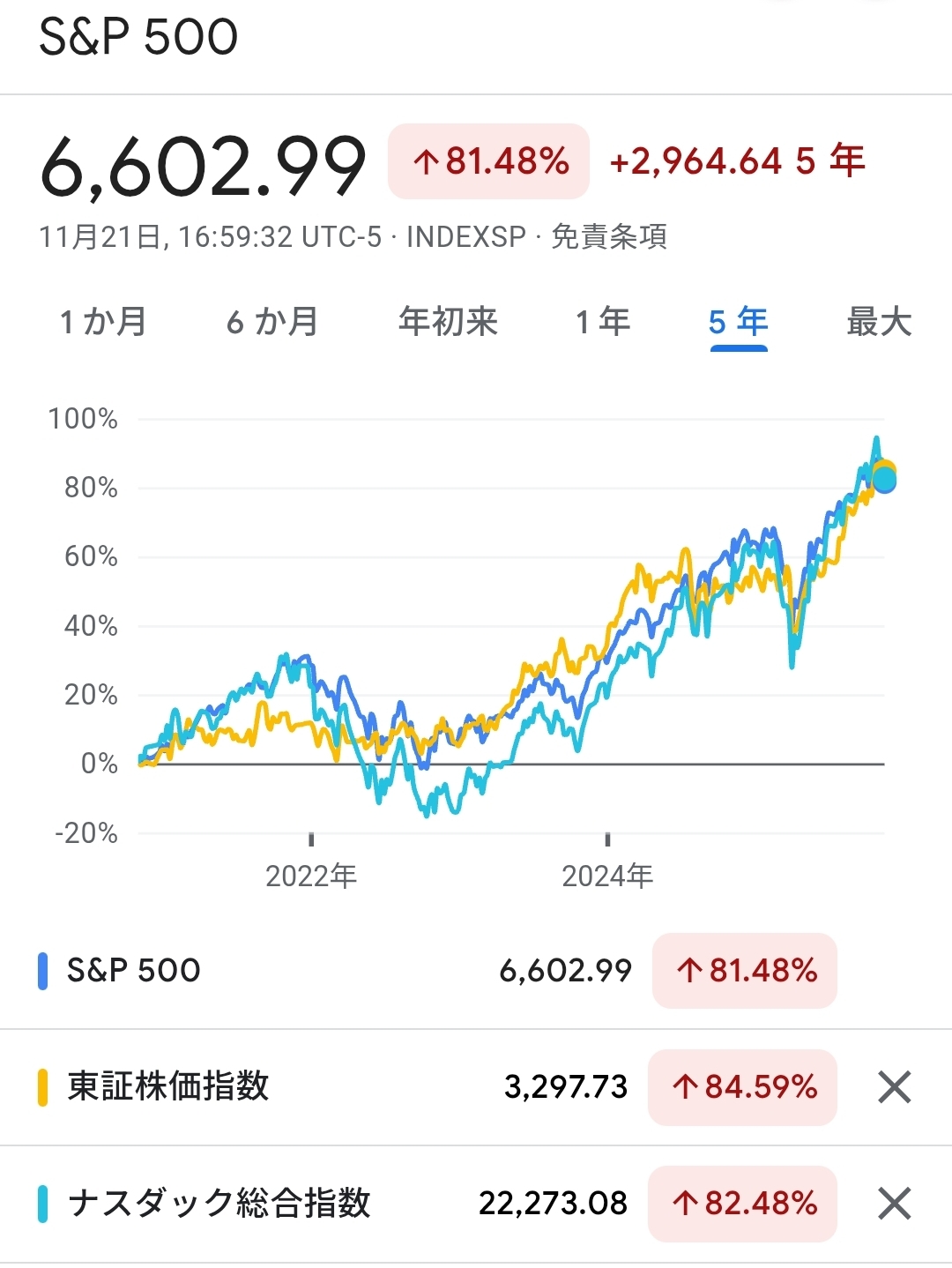
Task: Remove 東証株価指数 from the comparison
Action: click(x=894, y=1087)
